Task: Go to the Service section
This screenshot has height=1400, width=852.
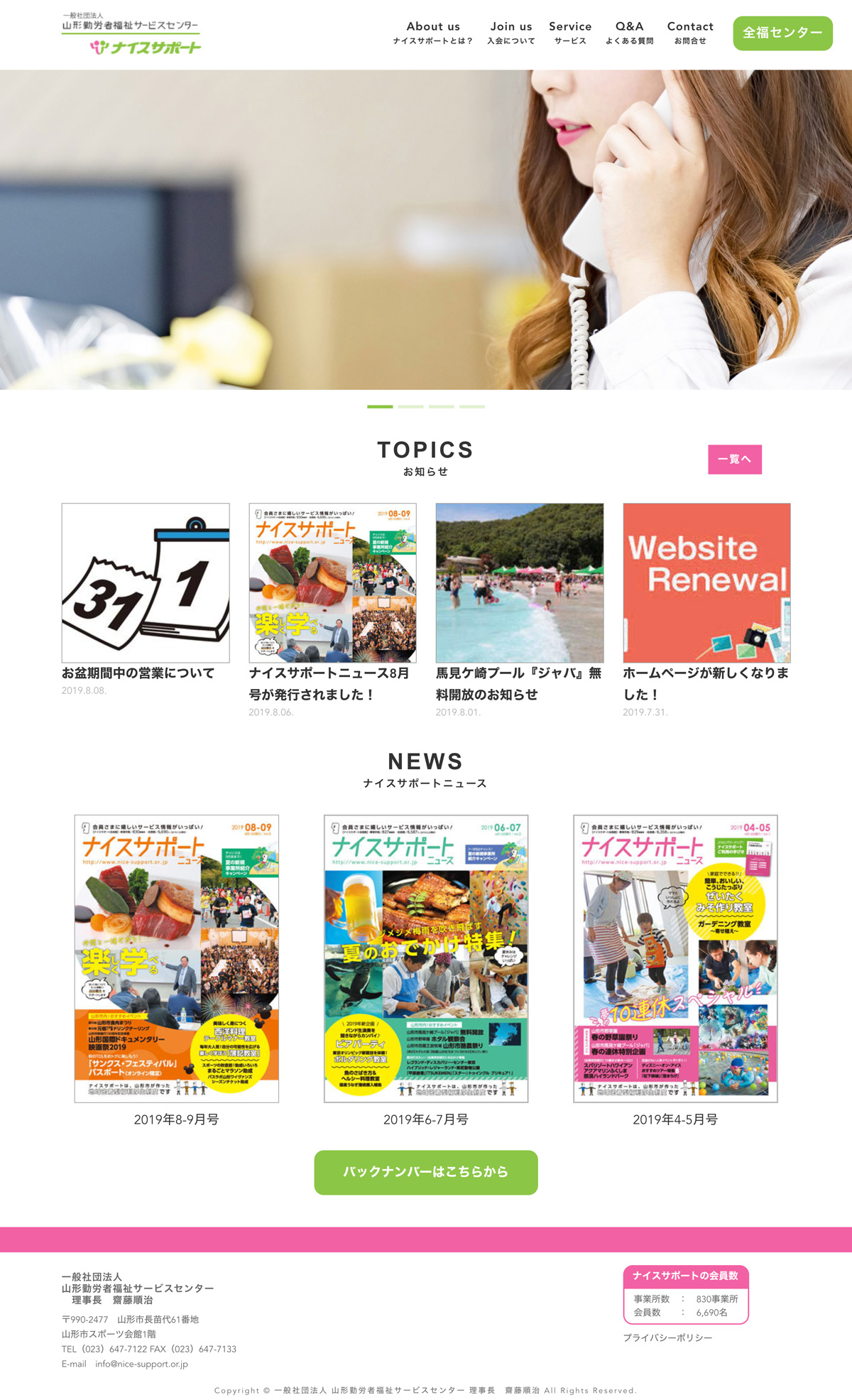Action: [570, 33]
